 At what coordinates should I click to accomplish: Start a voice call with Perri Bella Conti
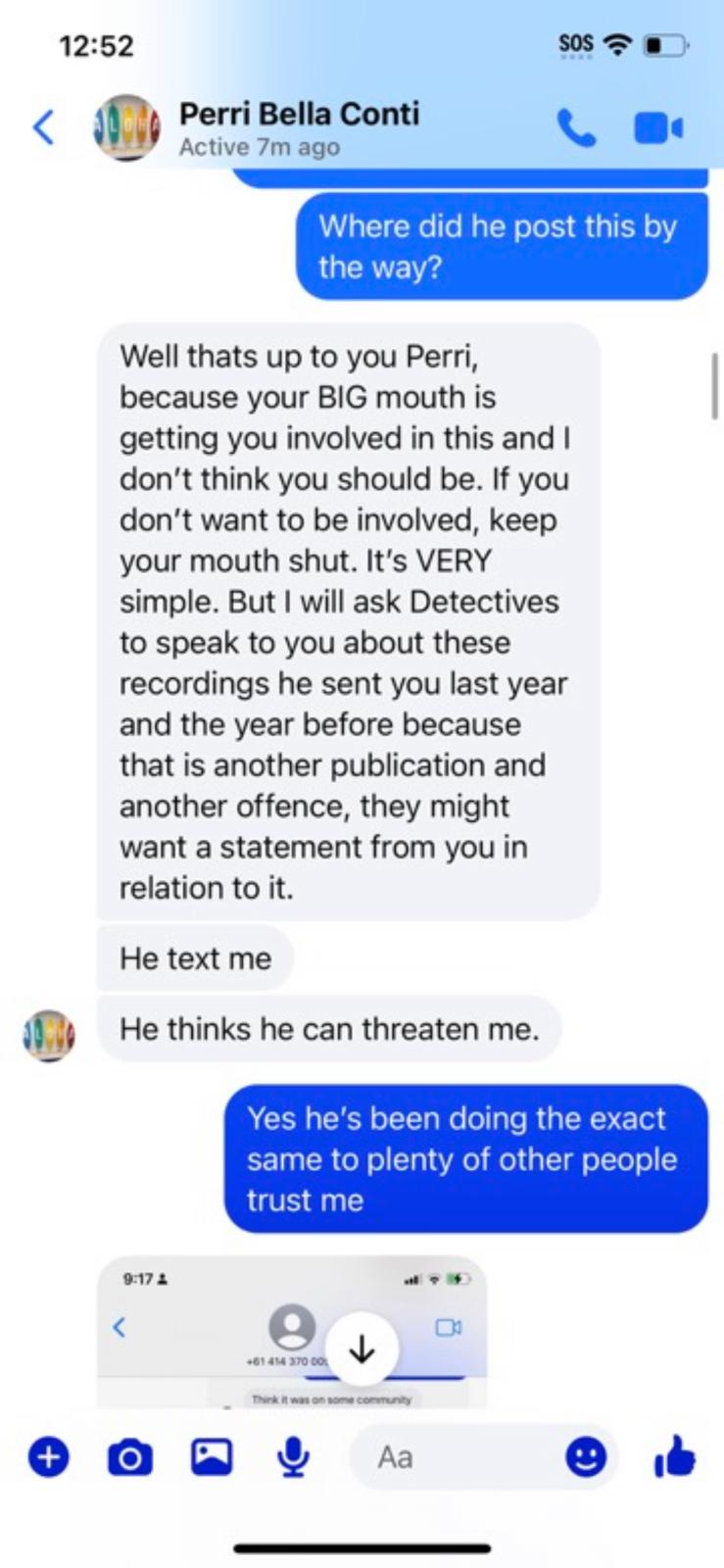tap(576, 127)
